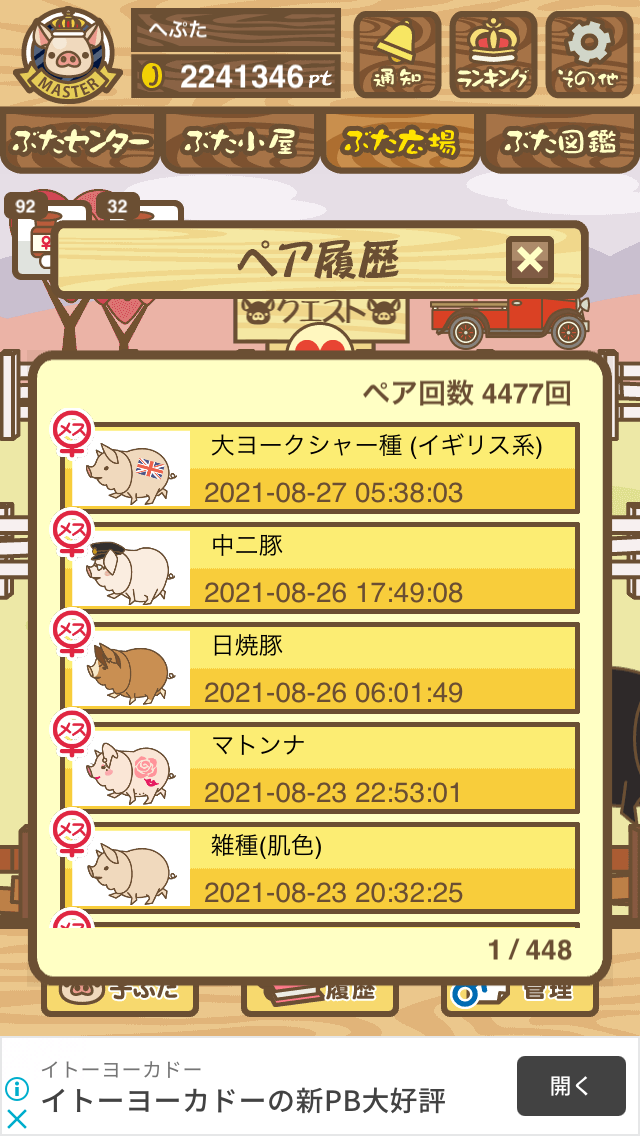This screenshot has height=1136, width=640.
Task: Open the 通知 bell
Action: [x=397, y=54]
